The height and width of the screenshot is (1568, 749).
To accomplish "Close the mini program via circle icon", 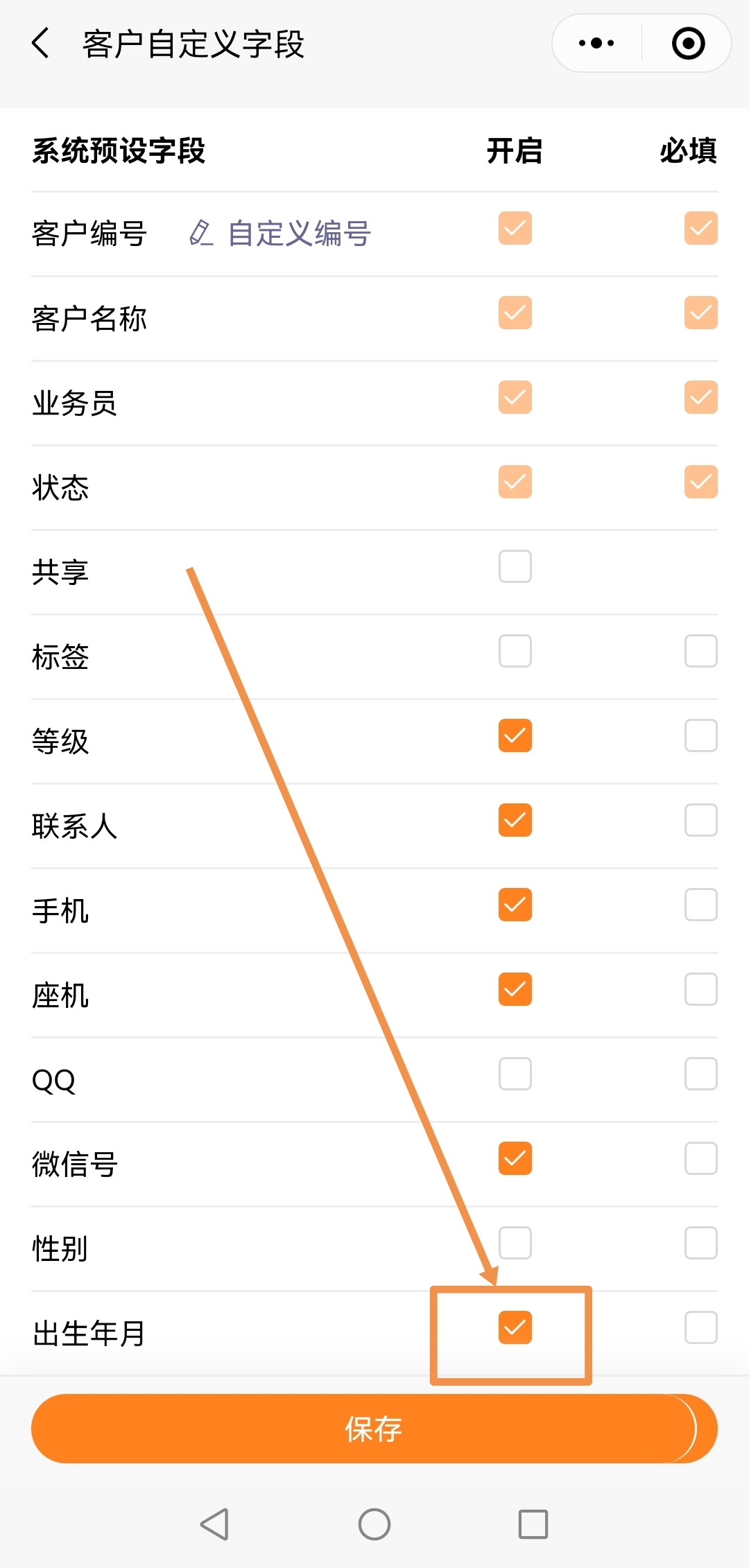I will pyautogui.click(x=688, y=44).
